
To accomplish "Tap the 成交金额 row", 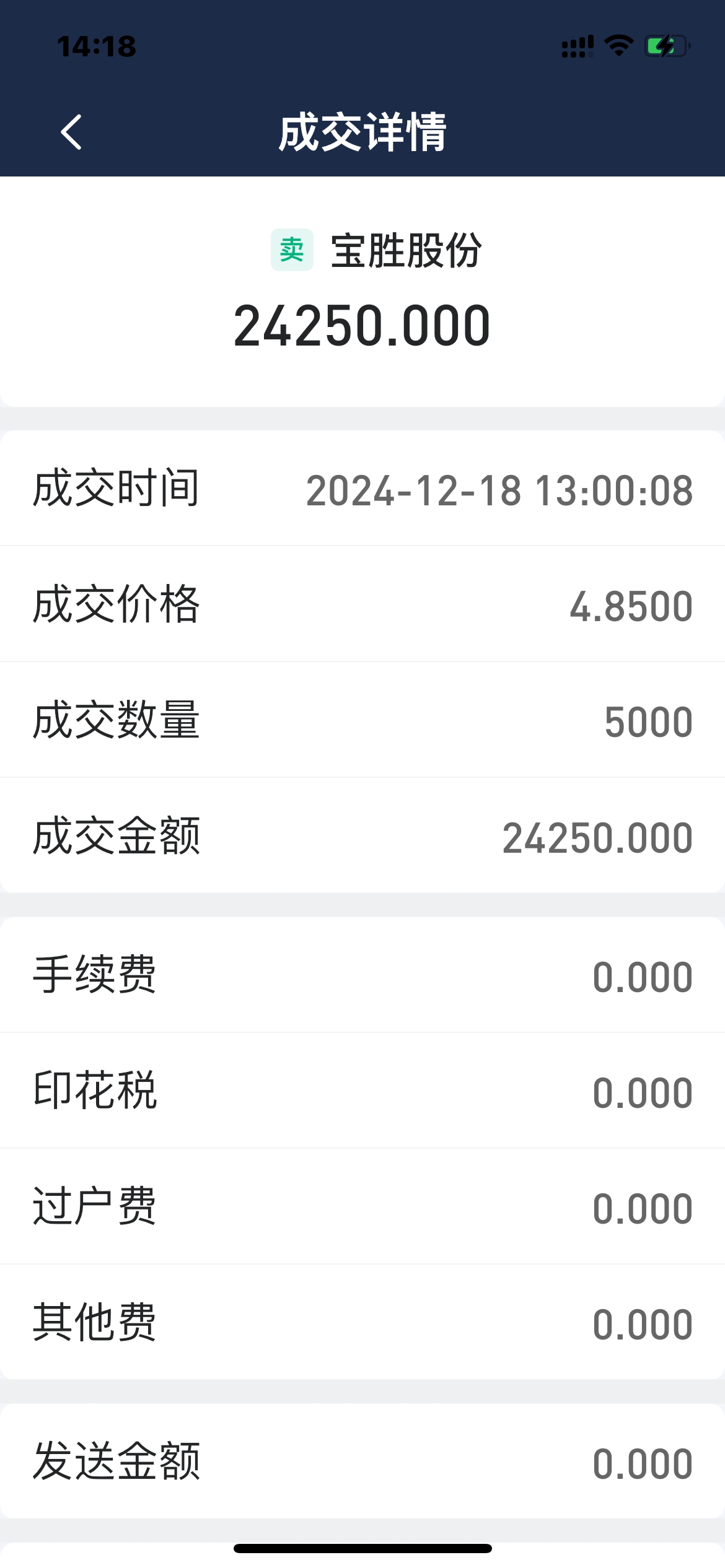I will tap(362, 836).
